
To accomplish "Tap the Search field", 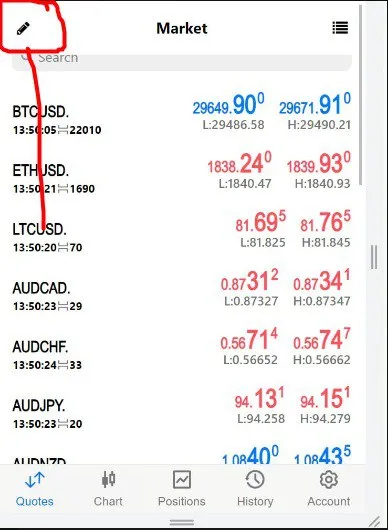I will [182, 61].
